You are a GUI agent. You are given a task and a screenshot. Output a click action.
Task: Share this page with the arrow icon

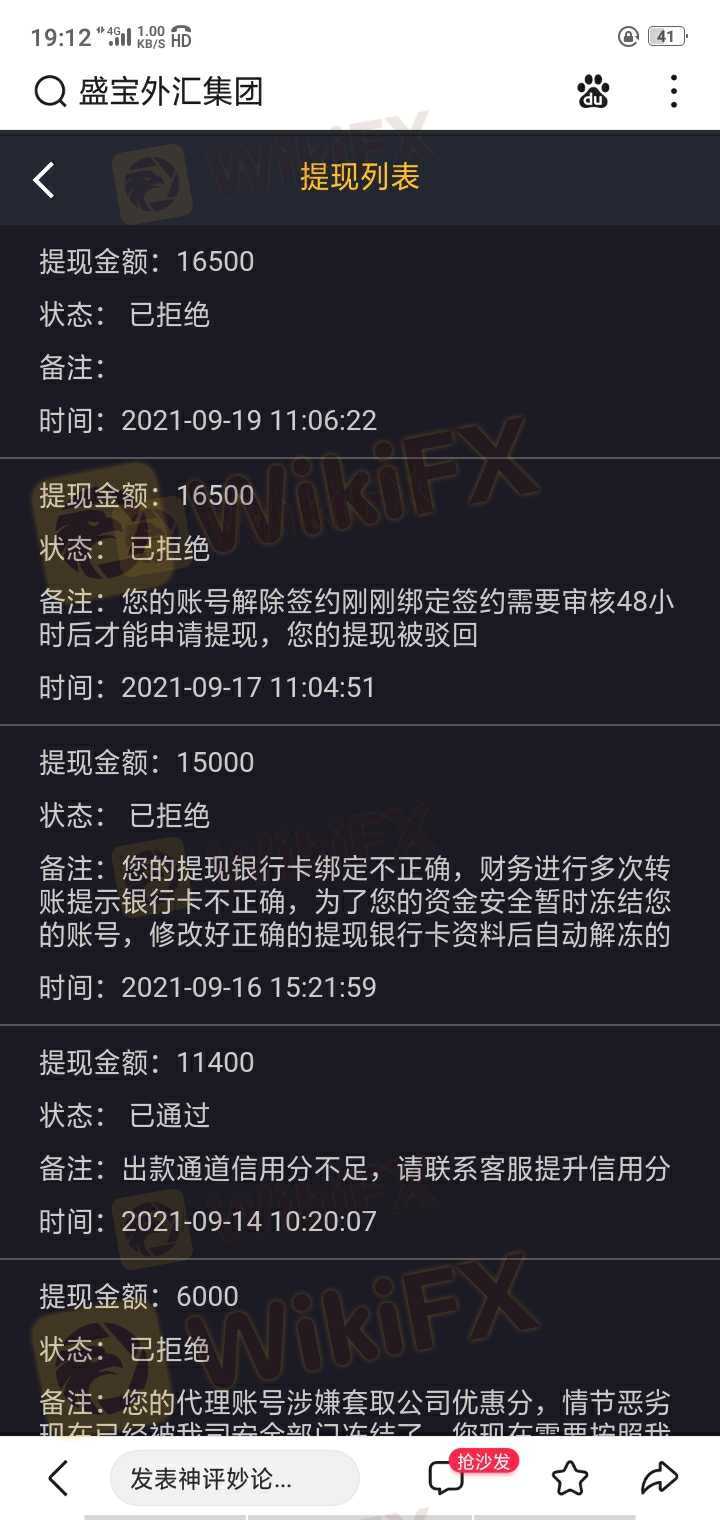659,1477
